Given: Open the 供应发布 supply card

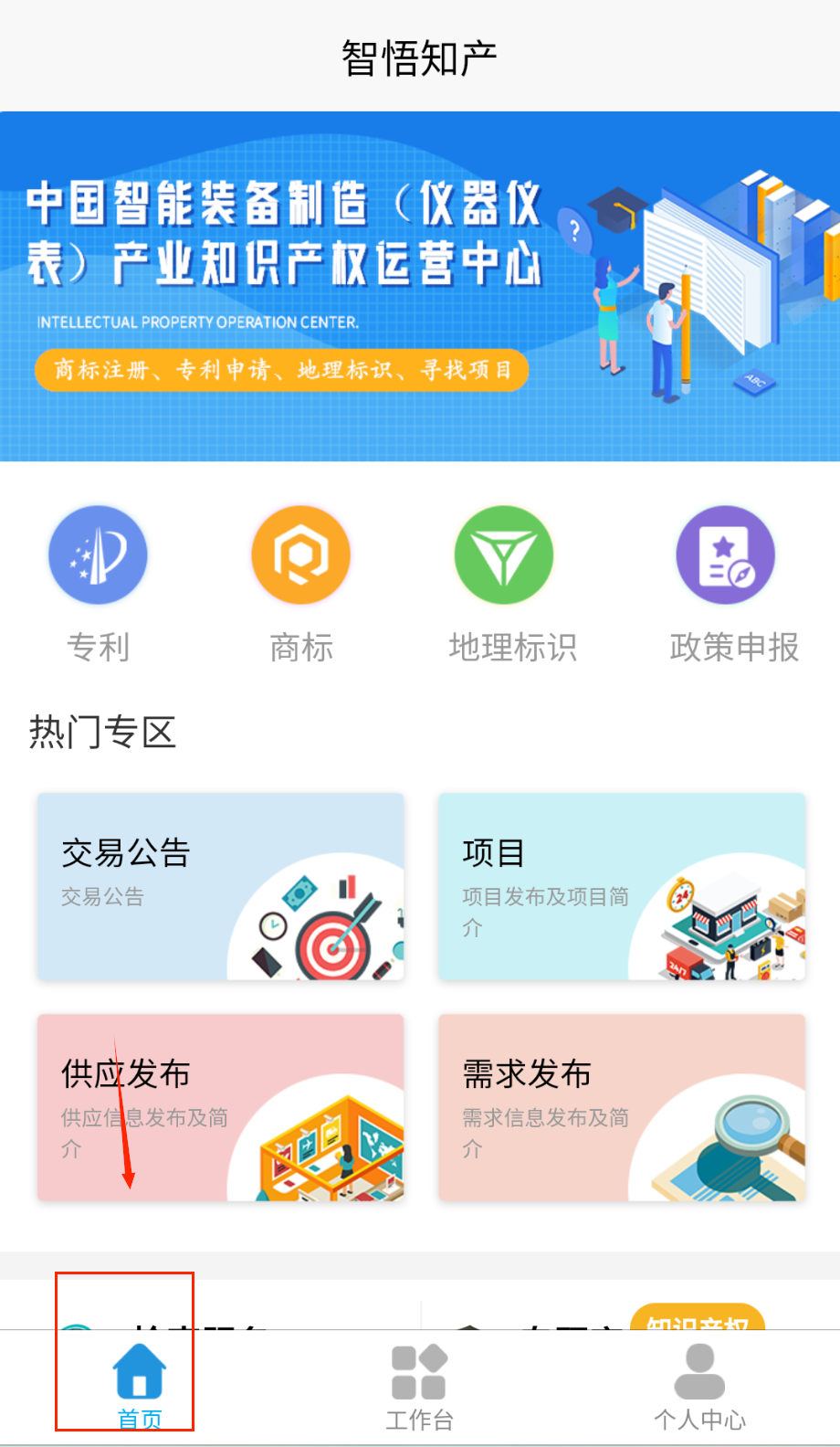Looking at the screenshot, I should [x=220, y=1107].
